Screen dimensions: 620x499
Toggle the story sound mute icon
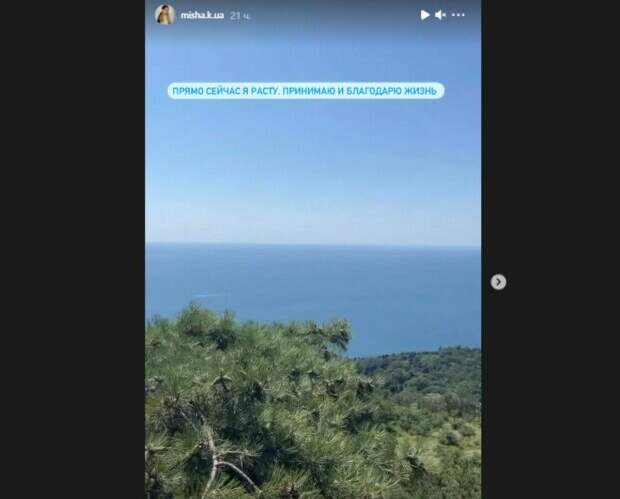[x=441, y=15]
